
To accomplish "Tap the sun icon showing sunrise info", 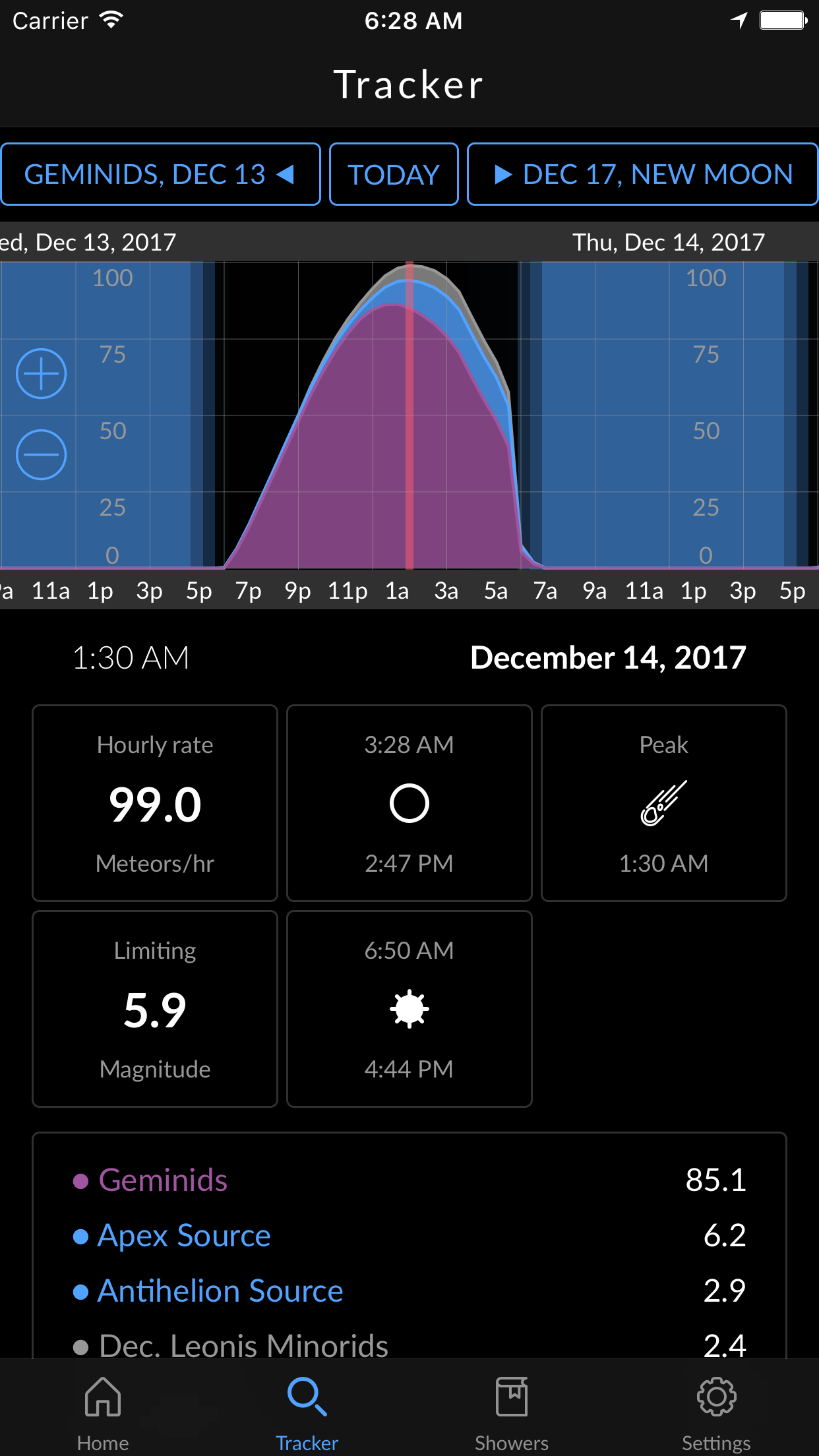I will coord(409,1008).
